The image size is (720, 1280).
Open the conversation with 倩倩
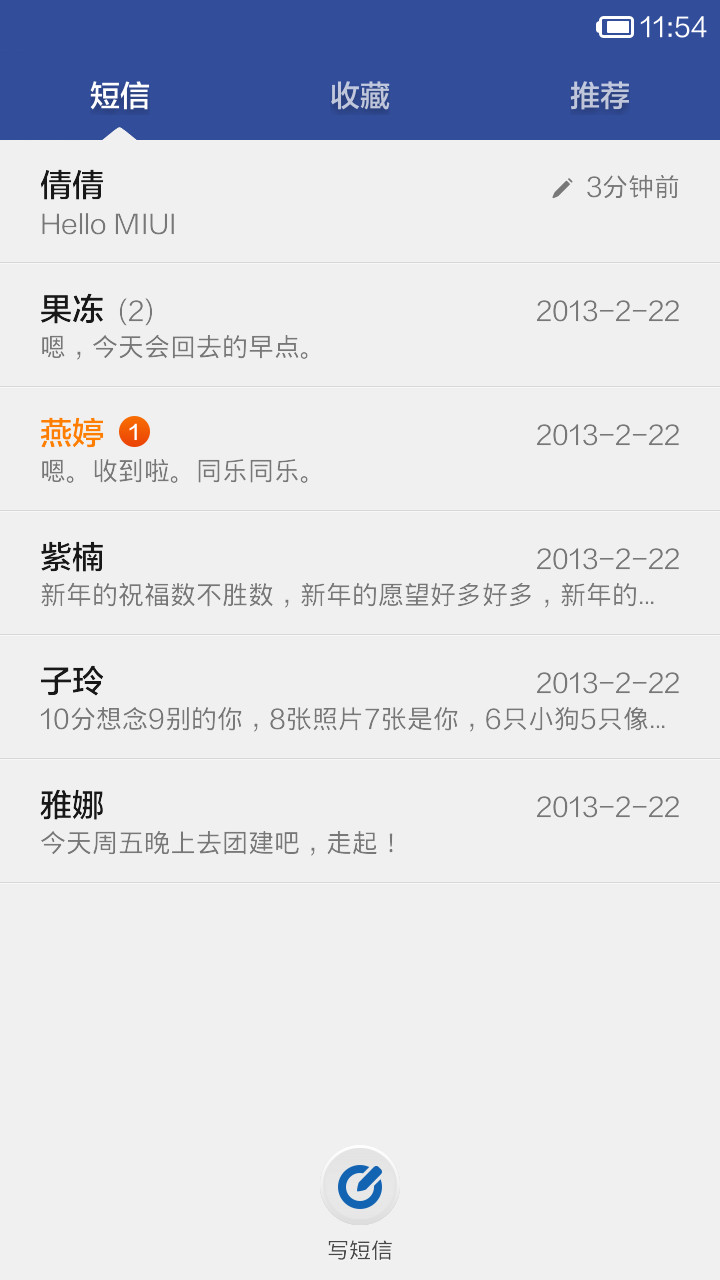[360, 201]
